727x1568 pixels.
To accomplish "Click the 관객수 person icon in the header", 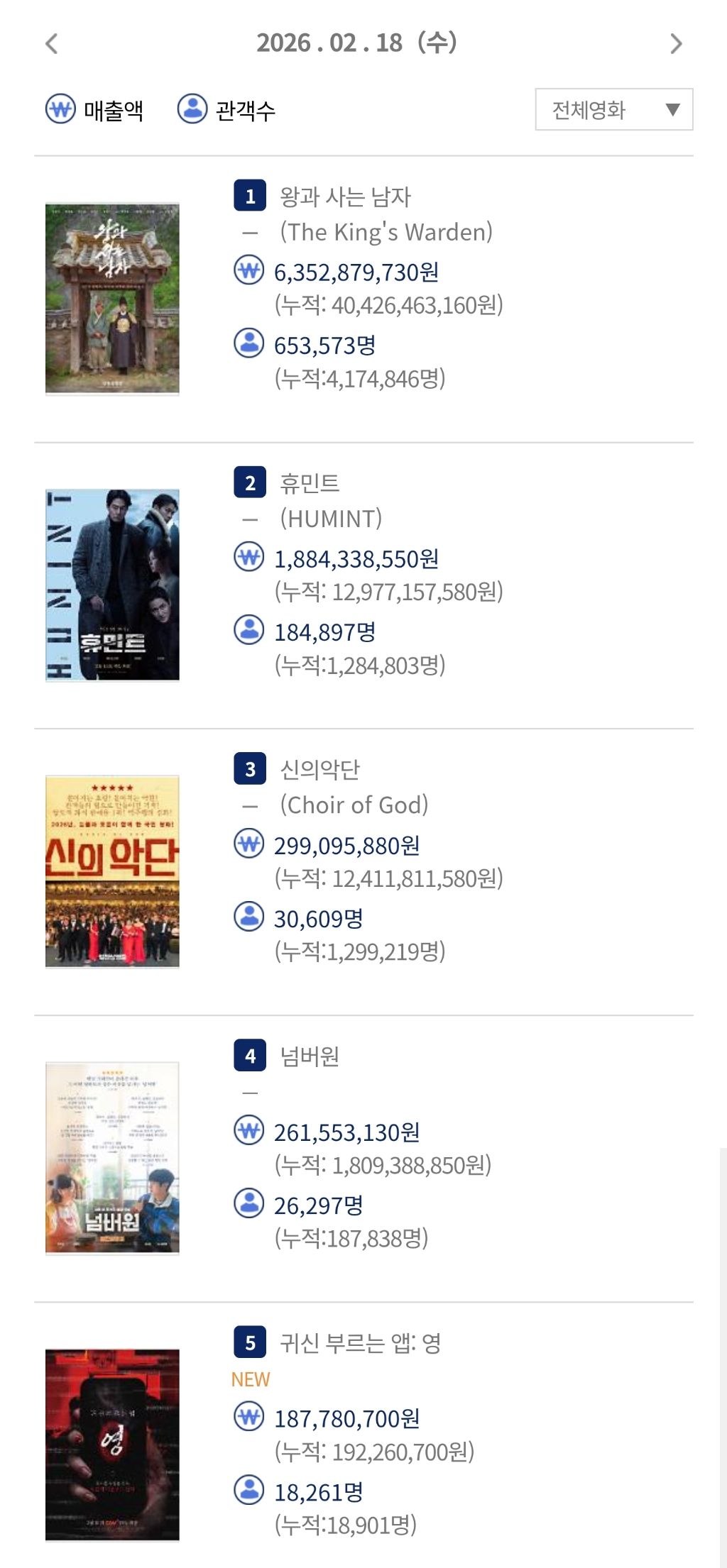I will click(190, 110).
